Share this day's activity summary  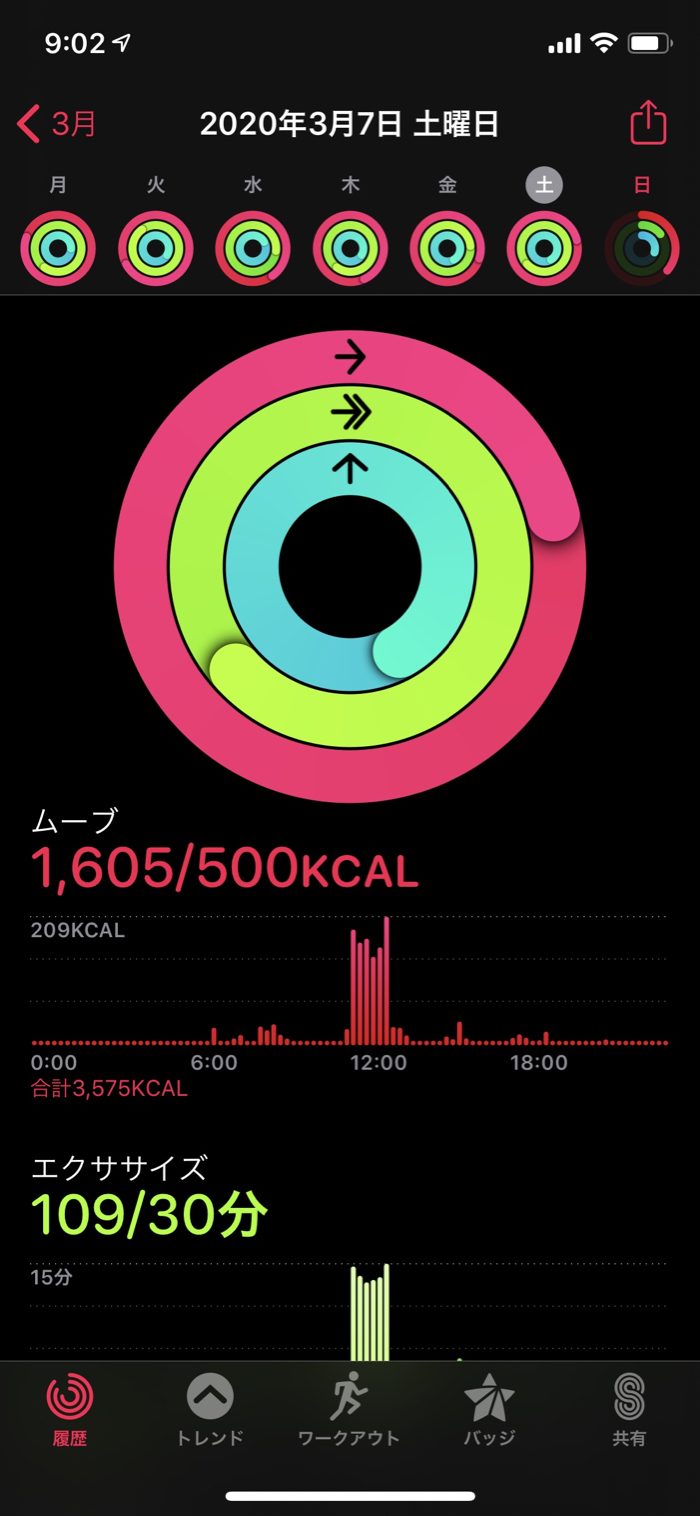[648, 124]
